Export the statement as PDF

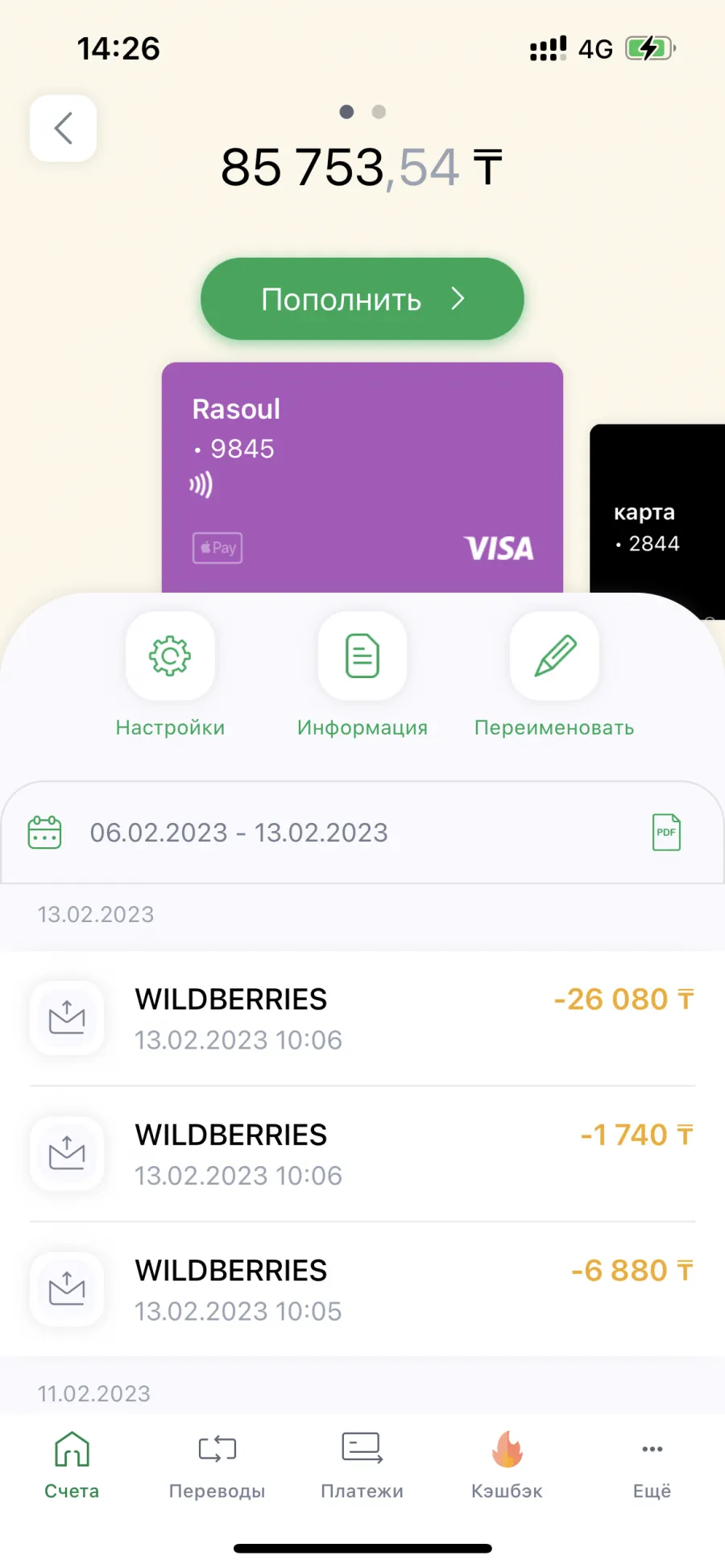coord(666,833)
